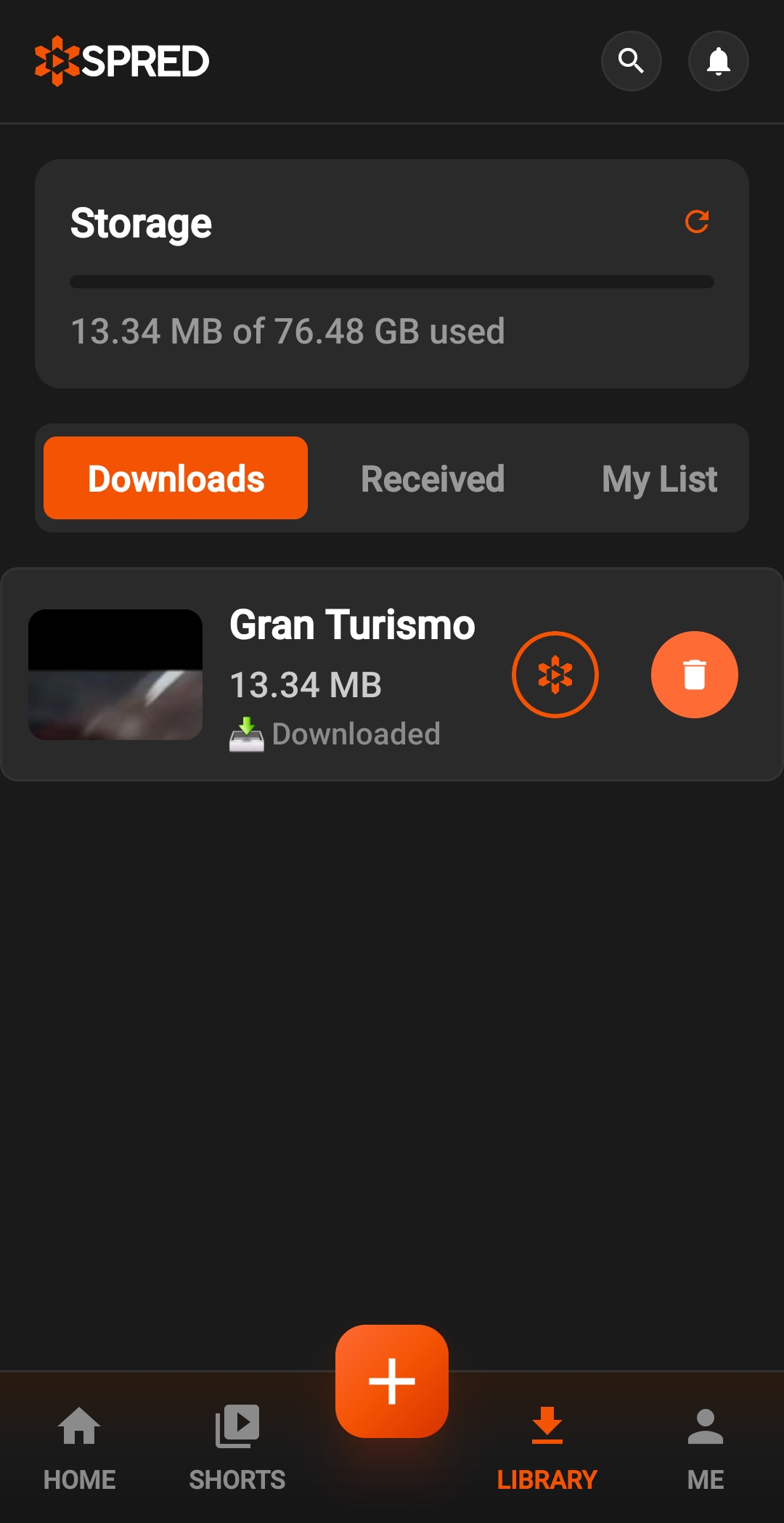The height and width of the screenshot is (1523, 784).
Task: Select the Downloads tab
Action: (x=175, y=477)
